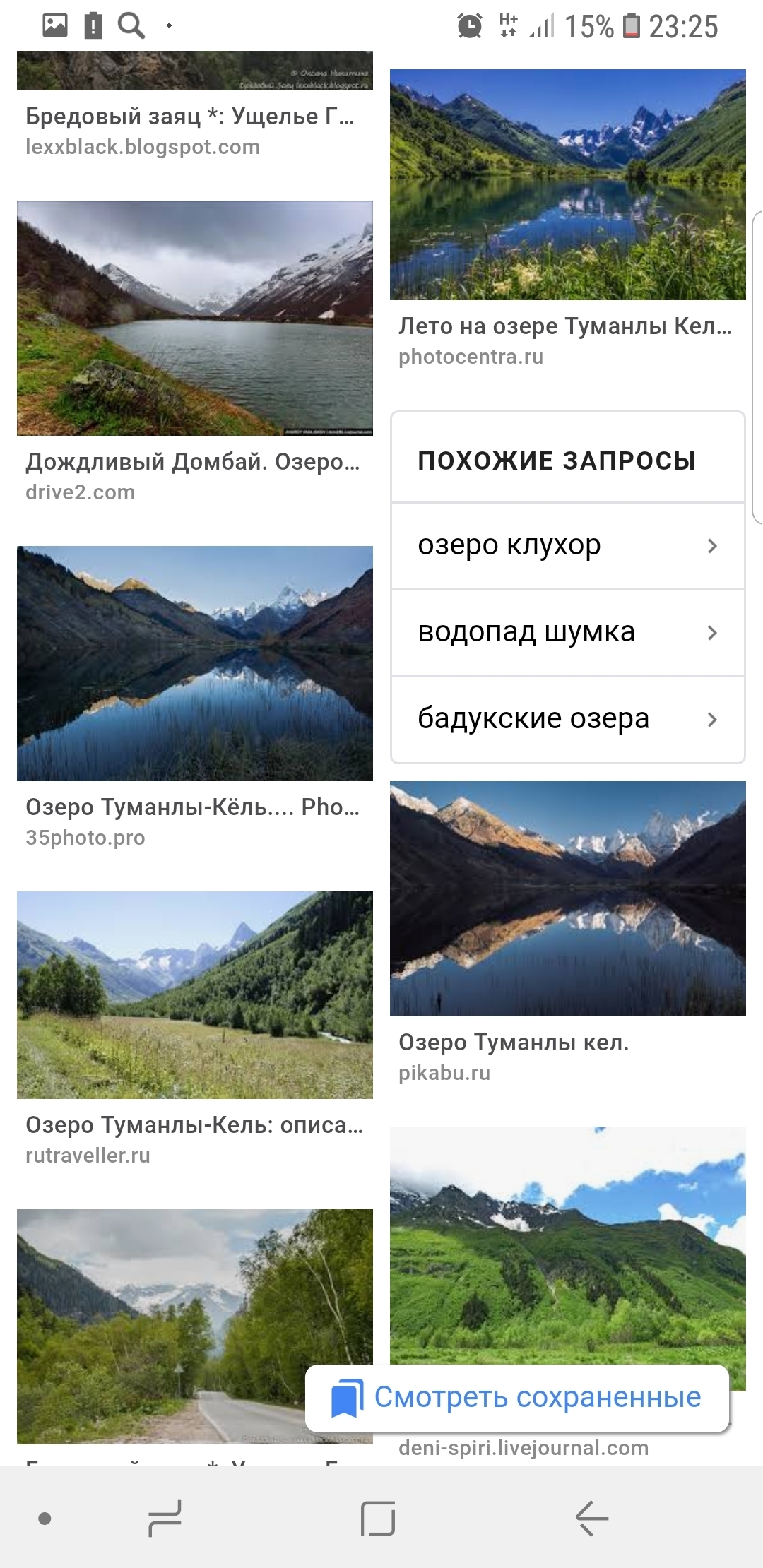
Task: View the rainy Dombay image from drive2.com
Action: [x=194, y=318]
